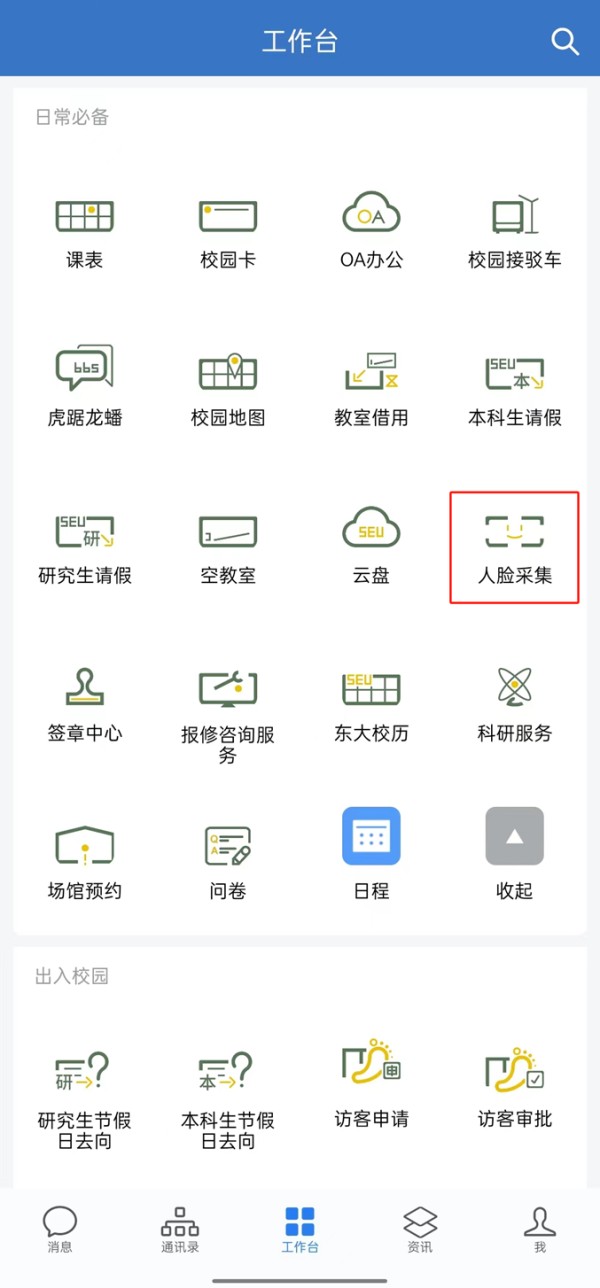Screen dimensions: 600x1288
Task: Open 虎踞龙蟠 BBS forum
Action: [x=85, y=387]
